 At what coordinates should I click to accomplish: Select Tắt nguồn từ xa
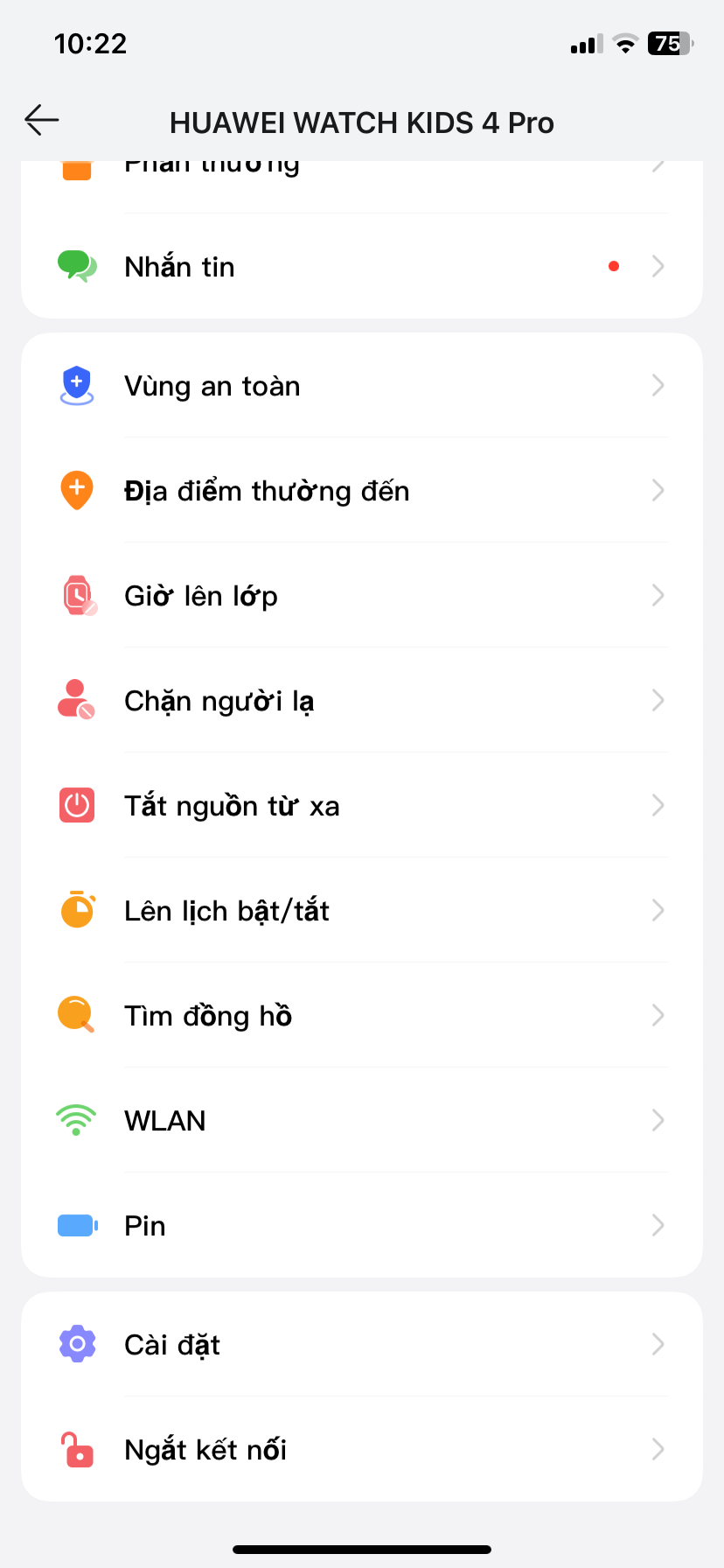(x=362, y=805)
